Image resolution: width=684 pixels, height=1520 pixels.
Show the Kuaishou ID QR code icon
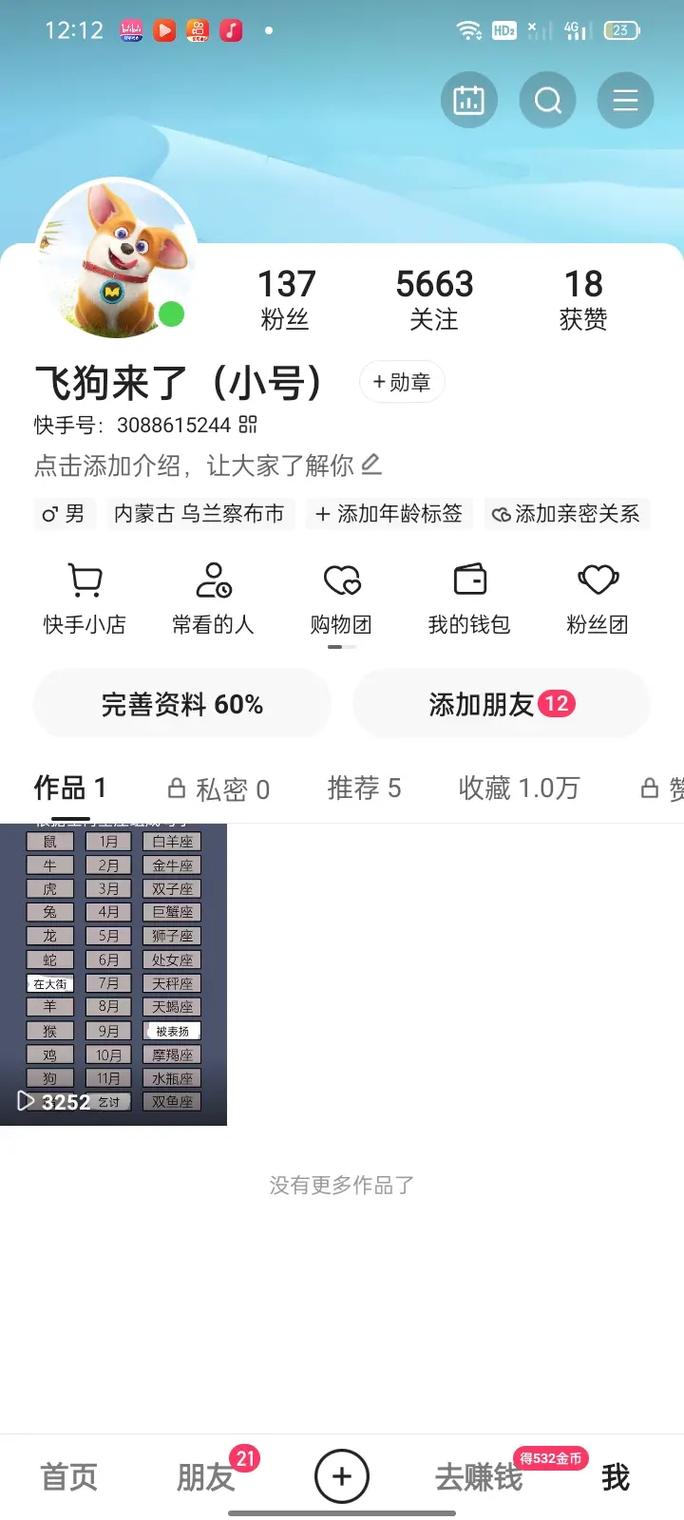(248, 425)
